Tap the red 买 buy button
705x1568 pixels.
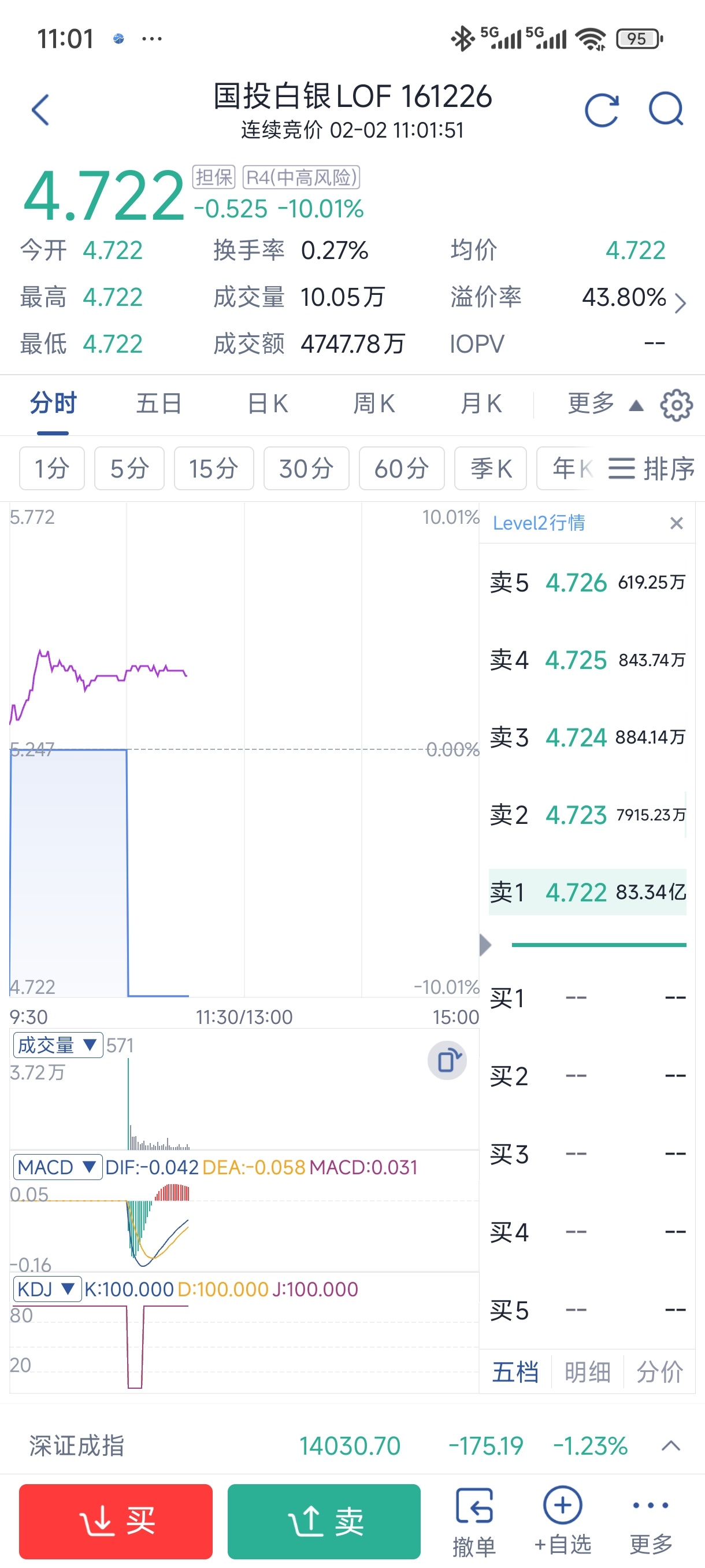point(116,1521)
